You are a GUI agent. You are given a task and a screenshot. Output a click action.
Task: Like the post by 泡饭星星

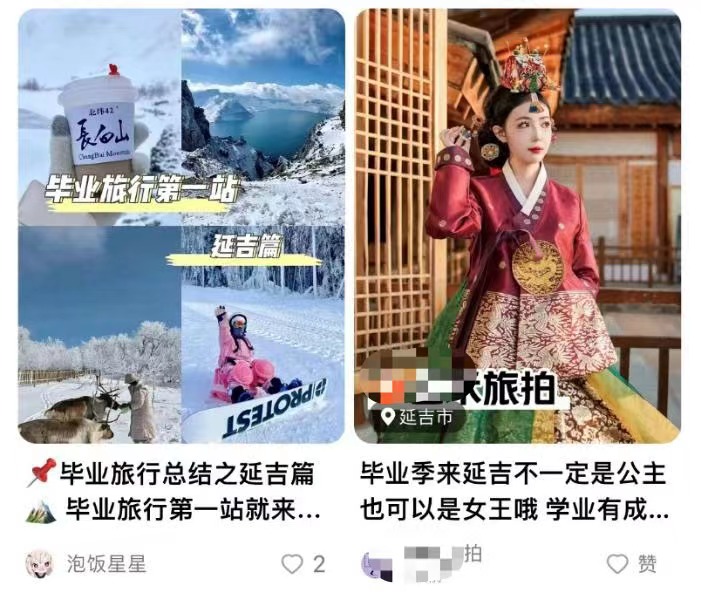pos(292,564)
